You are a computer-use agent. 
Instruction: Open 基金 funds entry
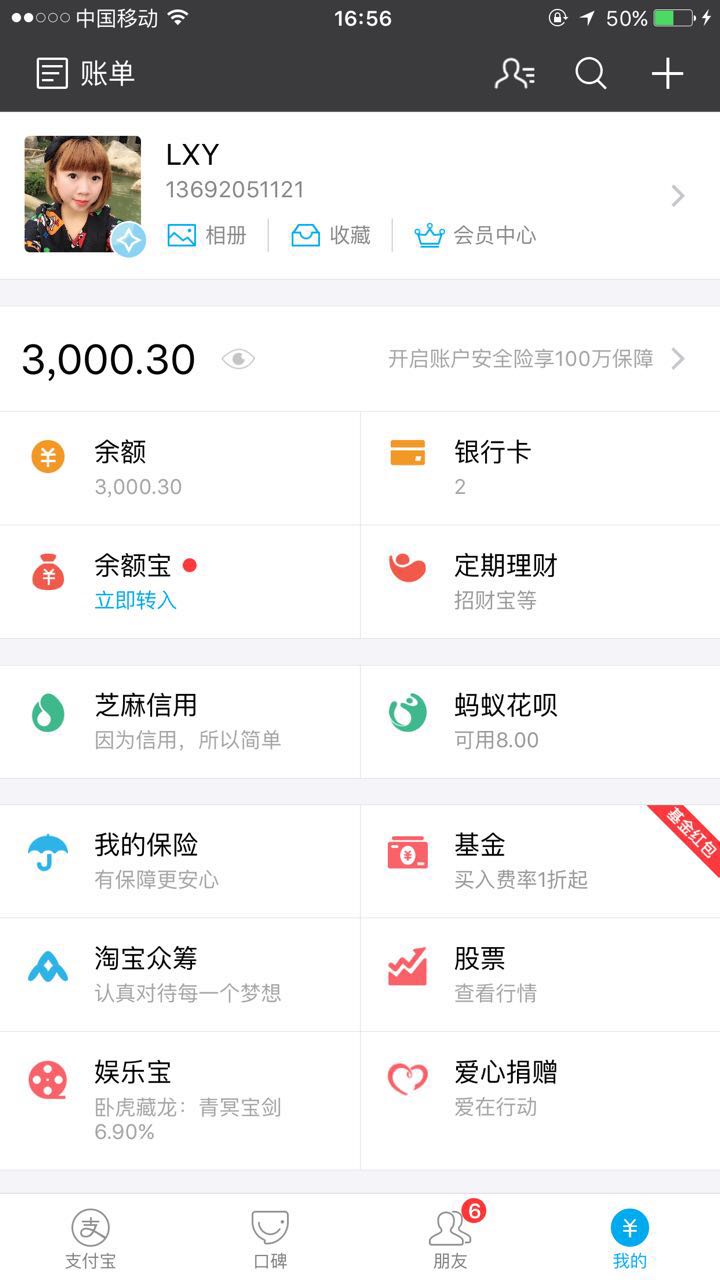point(540,861)
